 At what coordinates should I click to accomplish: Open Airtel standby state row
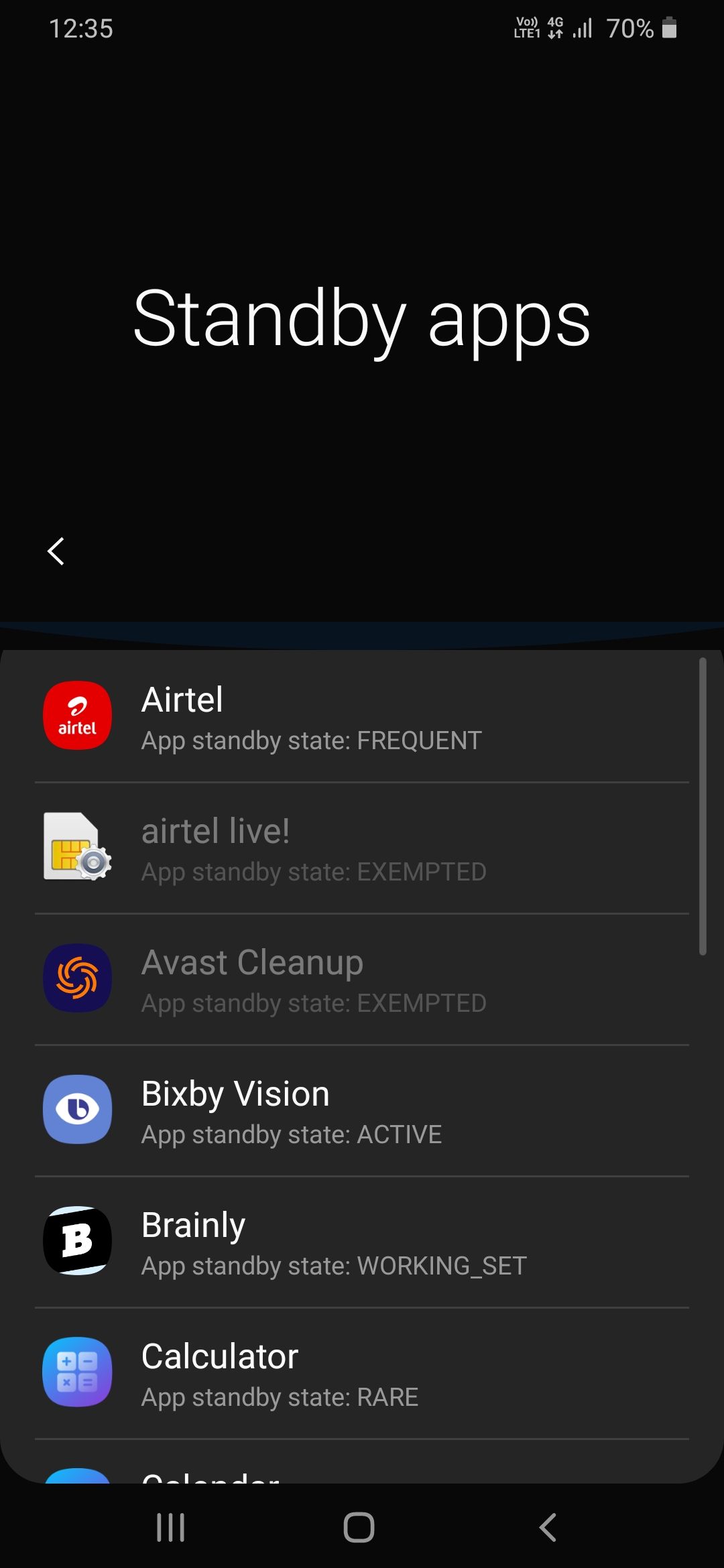tap(362, 717)
